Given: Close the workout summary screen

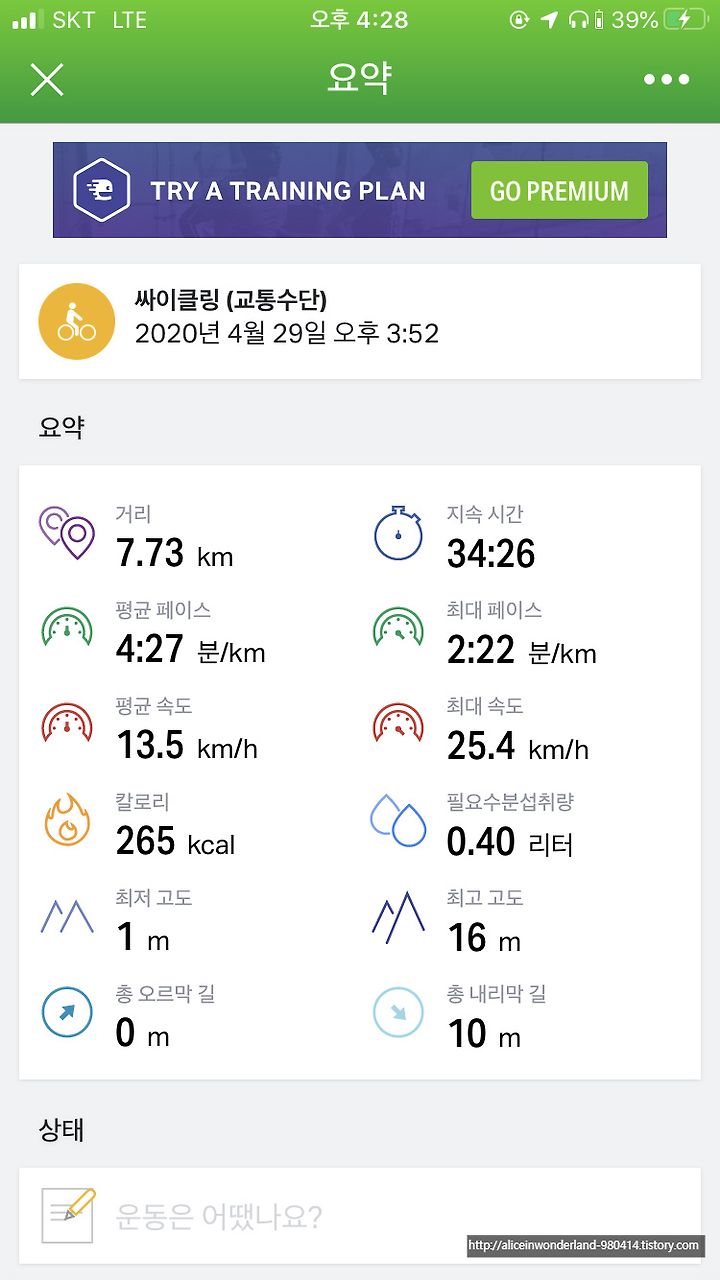Looking at the screenshot, I should click(47, 79).
